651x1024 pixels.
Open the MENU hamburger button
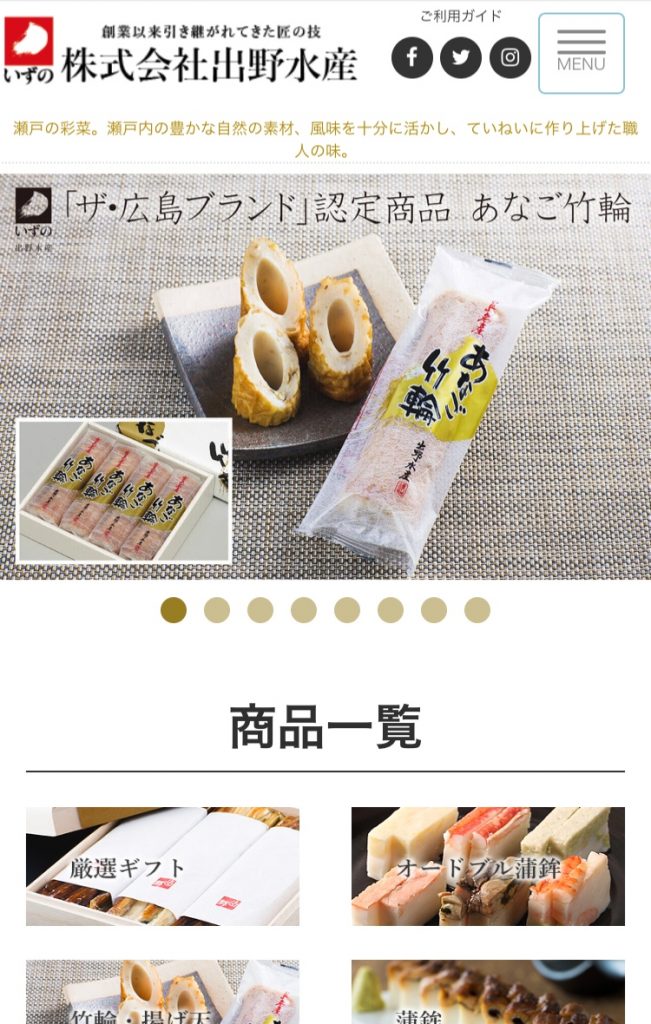coord(581,53)
